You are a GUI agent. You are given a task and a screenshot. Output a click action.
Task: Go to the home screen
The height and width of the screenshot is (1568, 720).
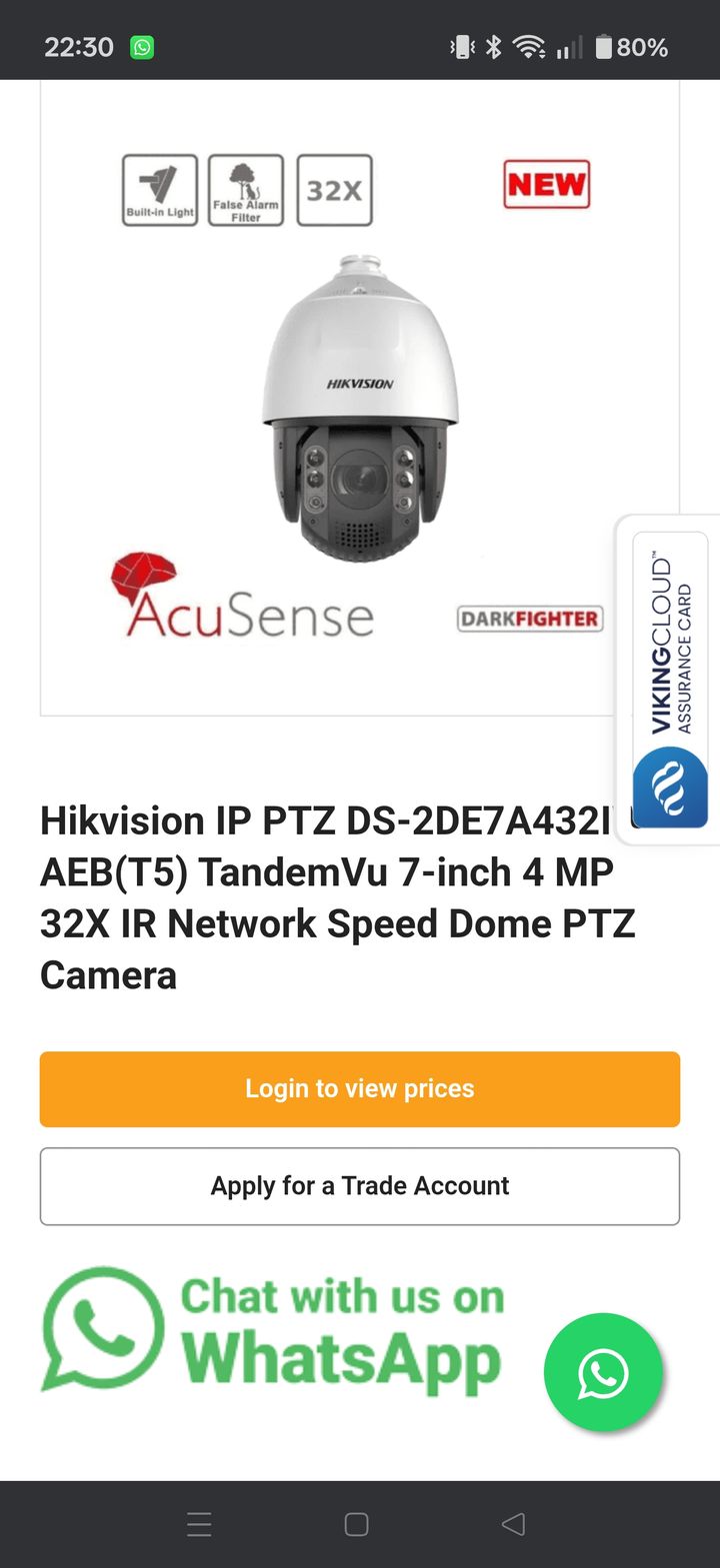(x=357, y=1523)
